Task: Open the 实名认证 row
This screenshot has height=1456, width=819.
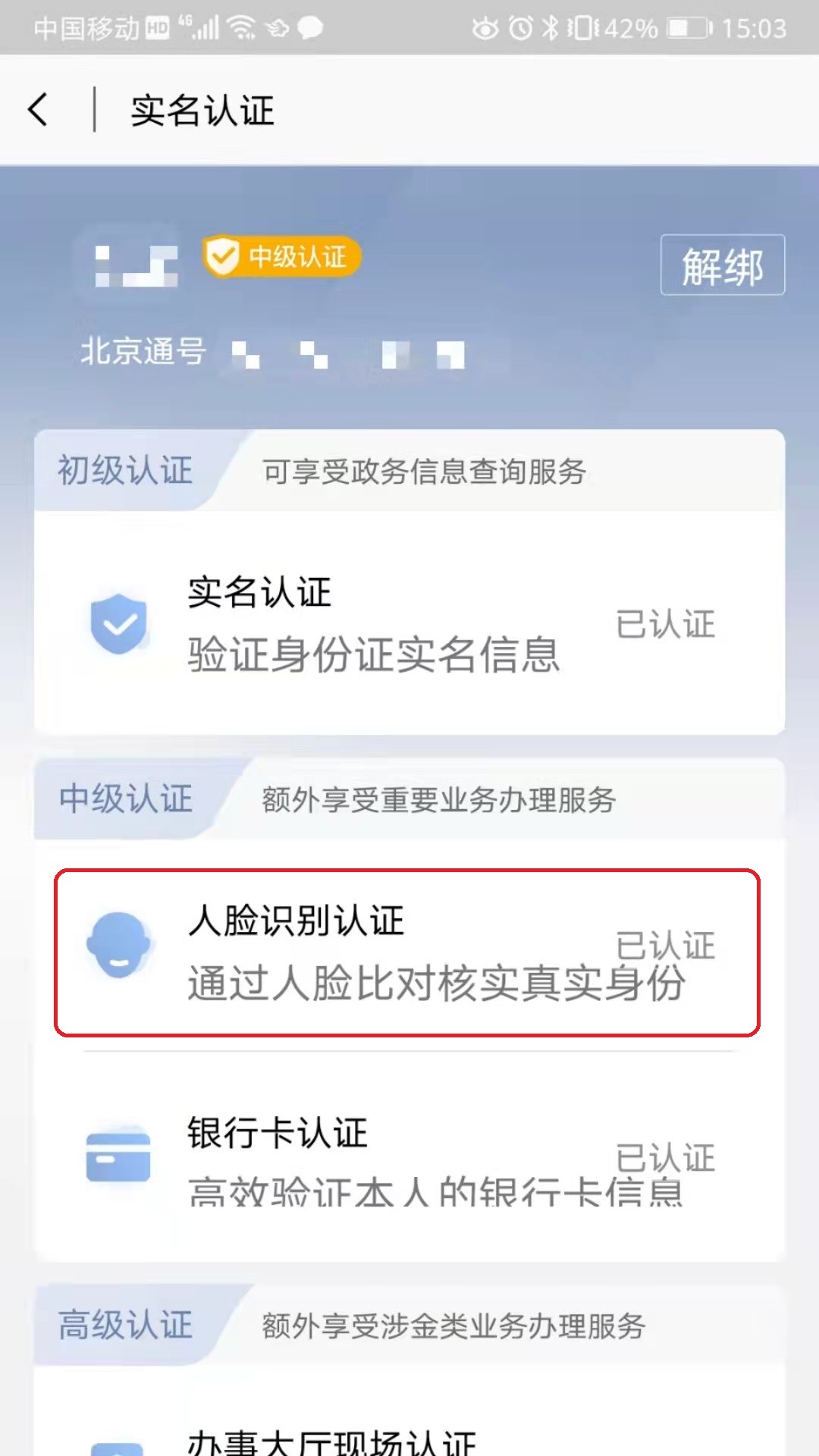Action: pos(409,623)
